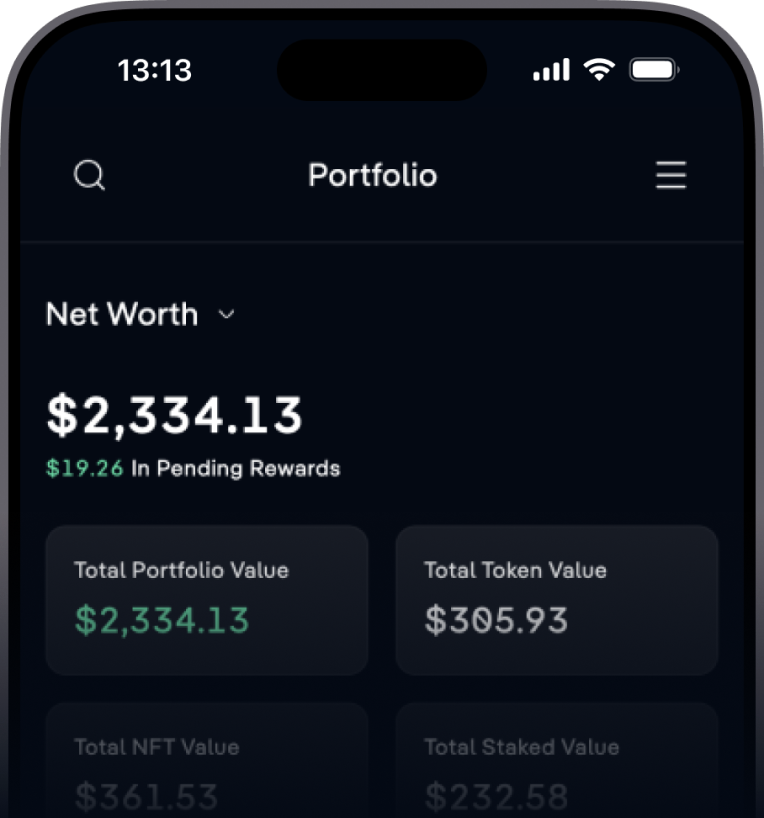Open the search icon
This screenshot has height=818, width=764.
click(x=89, y=176)
